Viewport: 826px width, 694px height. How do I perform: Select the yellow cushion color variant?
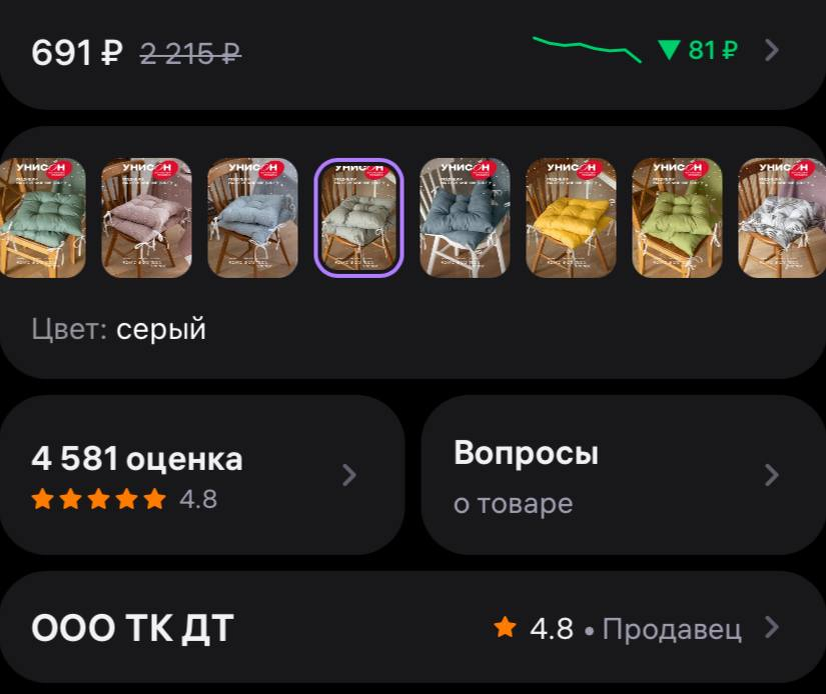coord(570,218)
